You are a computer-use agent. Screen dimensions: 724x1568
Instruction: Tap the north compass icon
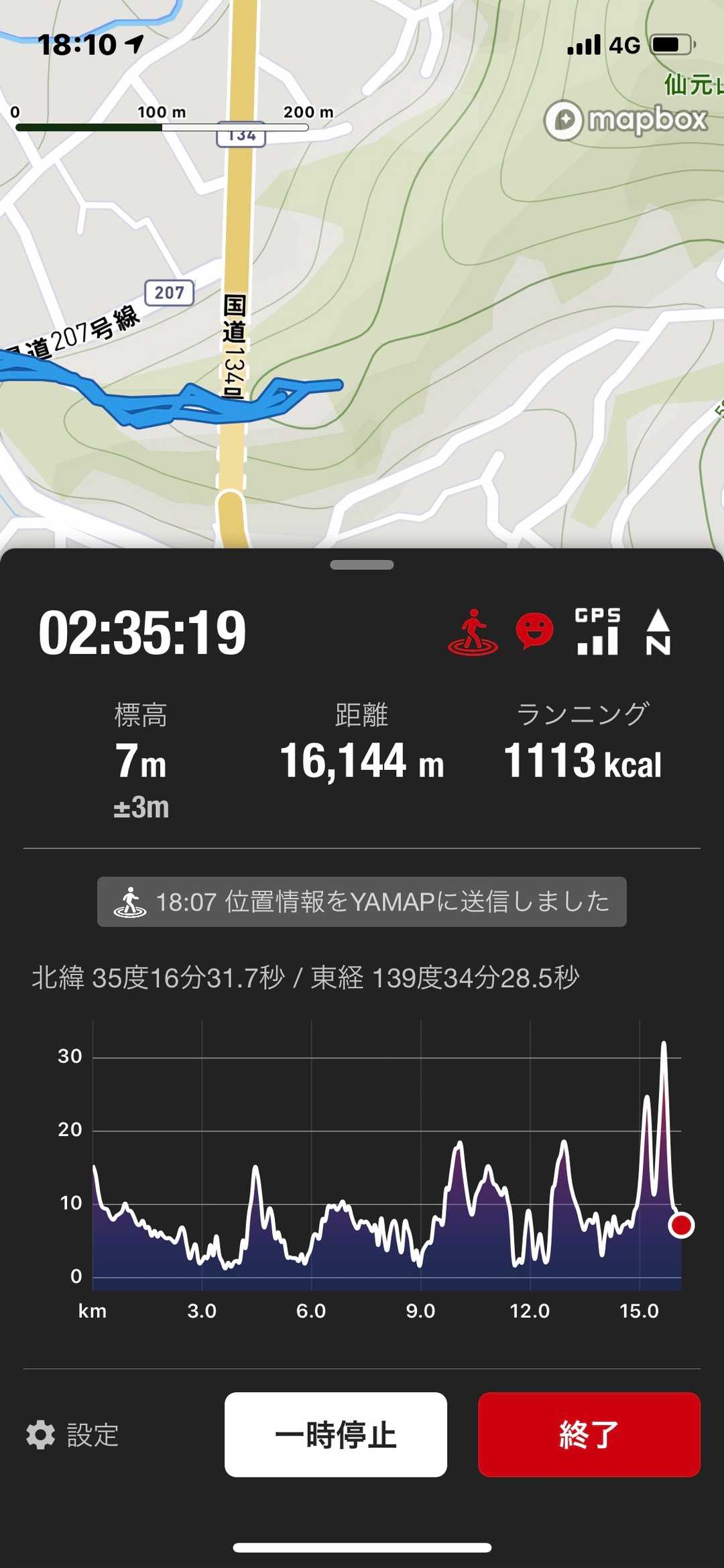pos(658,632)
